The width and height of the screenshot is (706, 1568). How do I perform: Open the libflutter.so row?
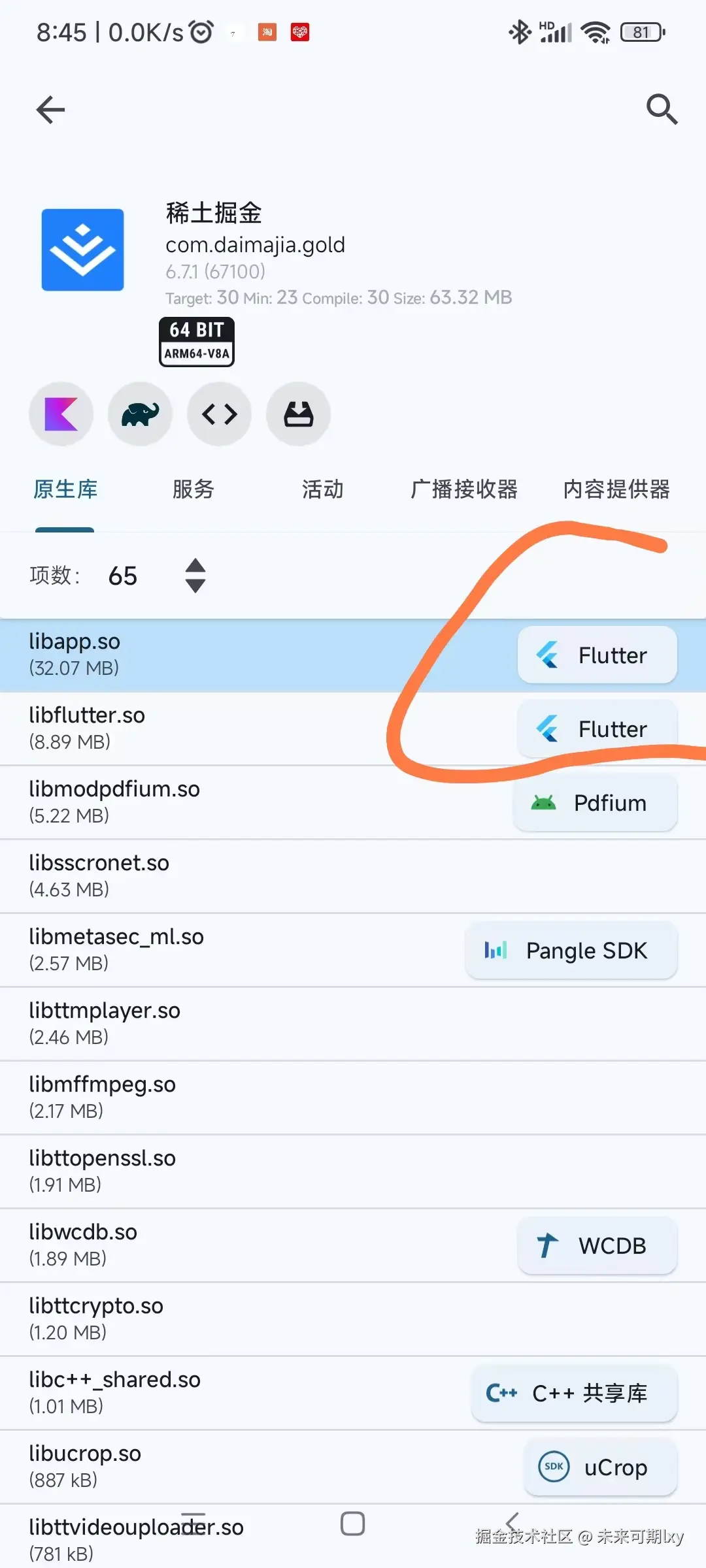coord(196,728)
